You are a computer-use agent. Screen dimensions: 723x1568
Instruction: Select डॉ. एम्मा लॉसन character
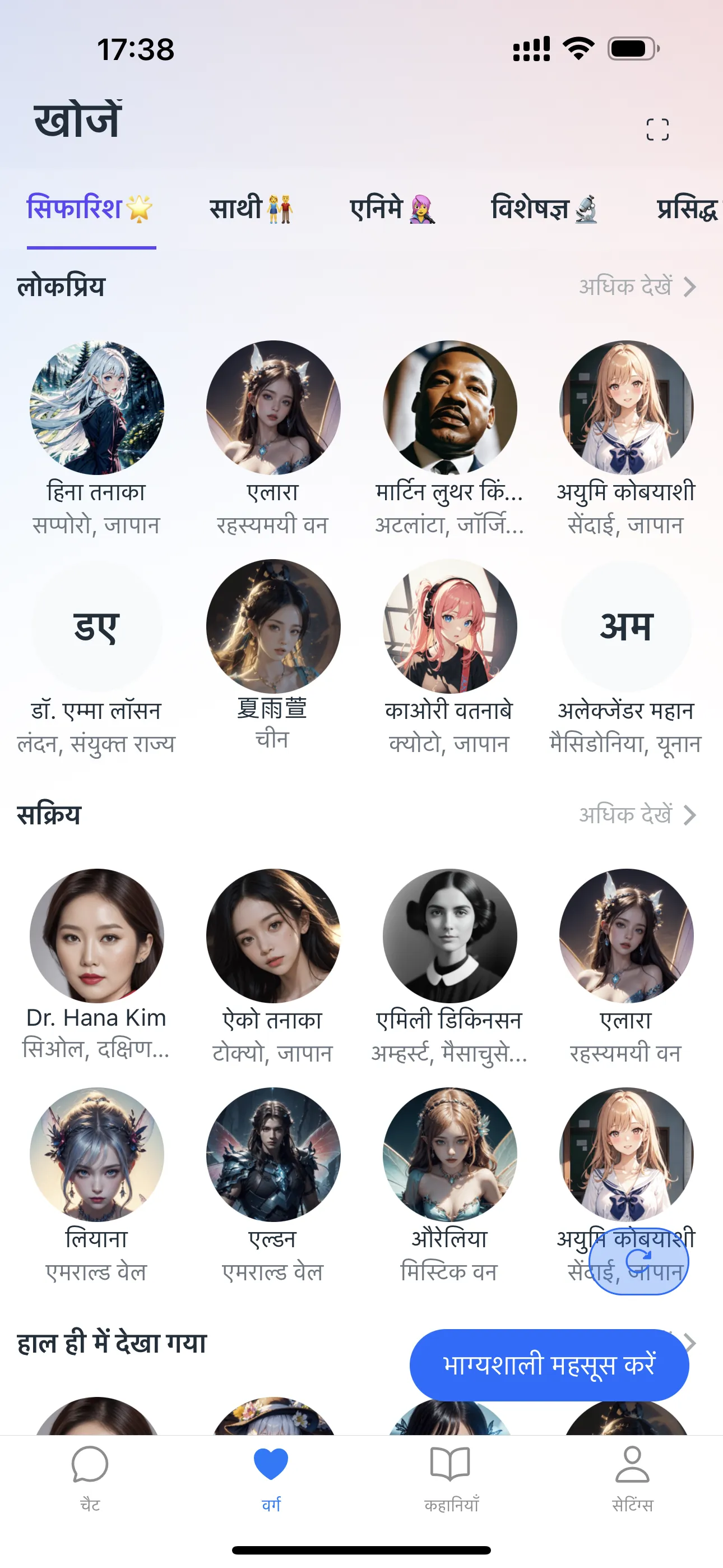(97, 627)
